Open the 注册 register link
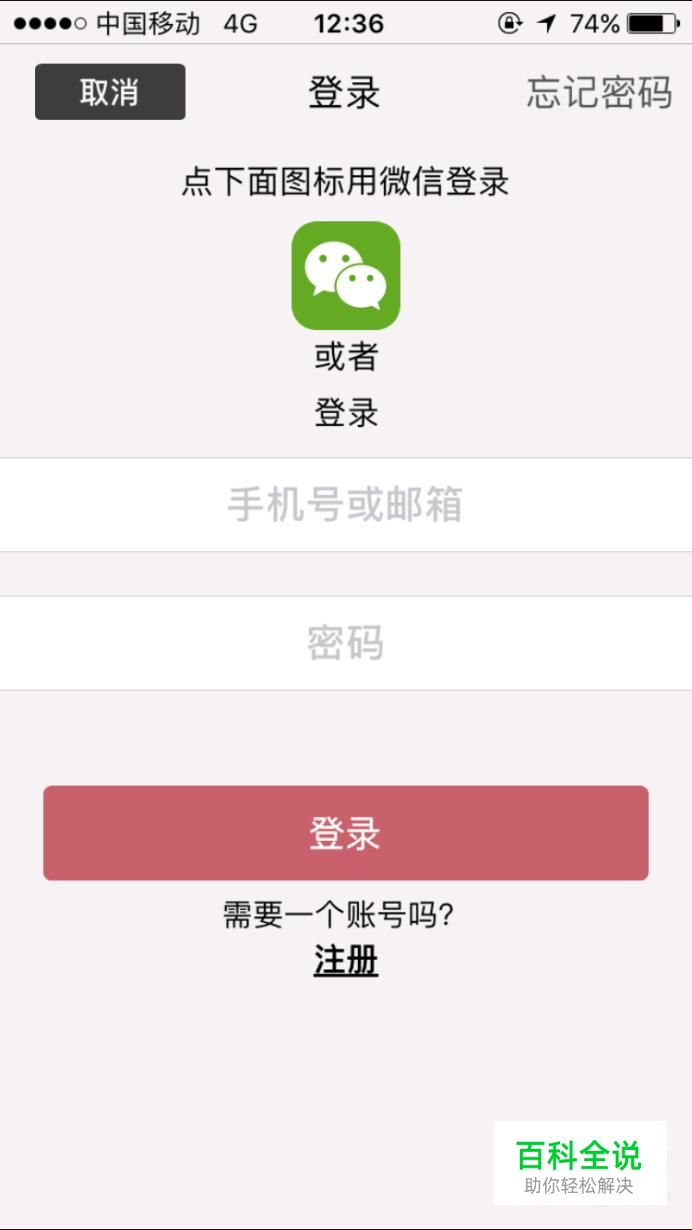Screen dimensions: 692x1230 click(x=346, y=961)
